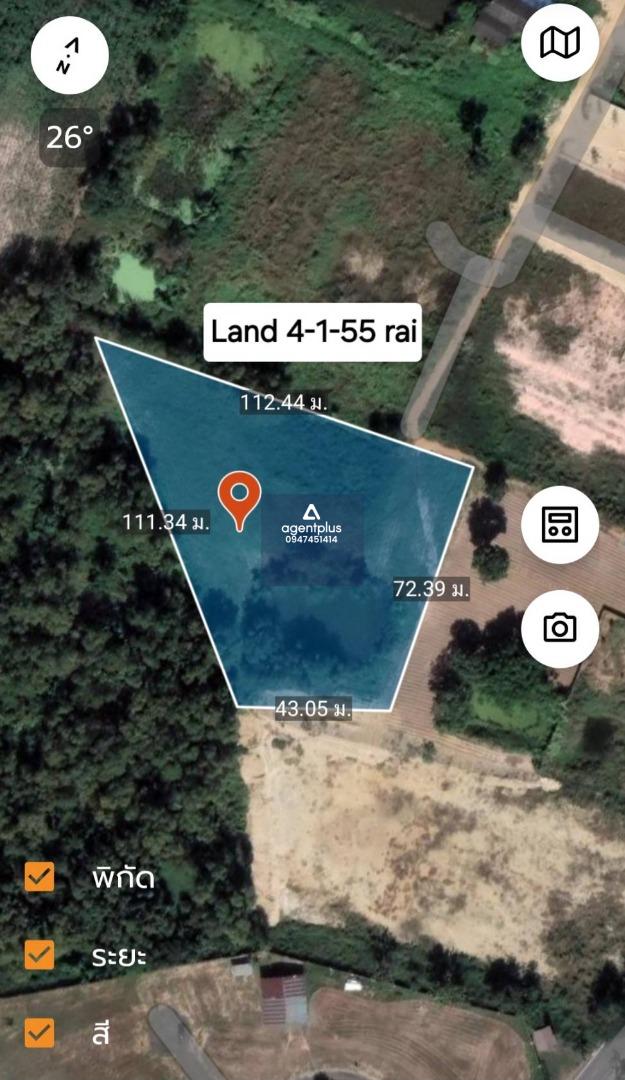Open the map type button
Screen dimensions: 625x1080
(560, 43)
